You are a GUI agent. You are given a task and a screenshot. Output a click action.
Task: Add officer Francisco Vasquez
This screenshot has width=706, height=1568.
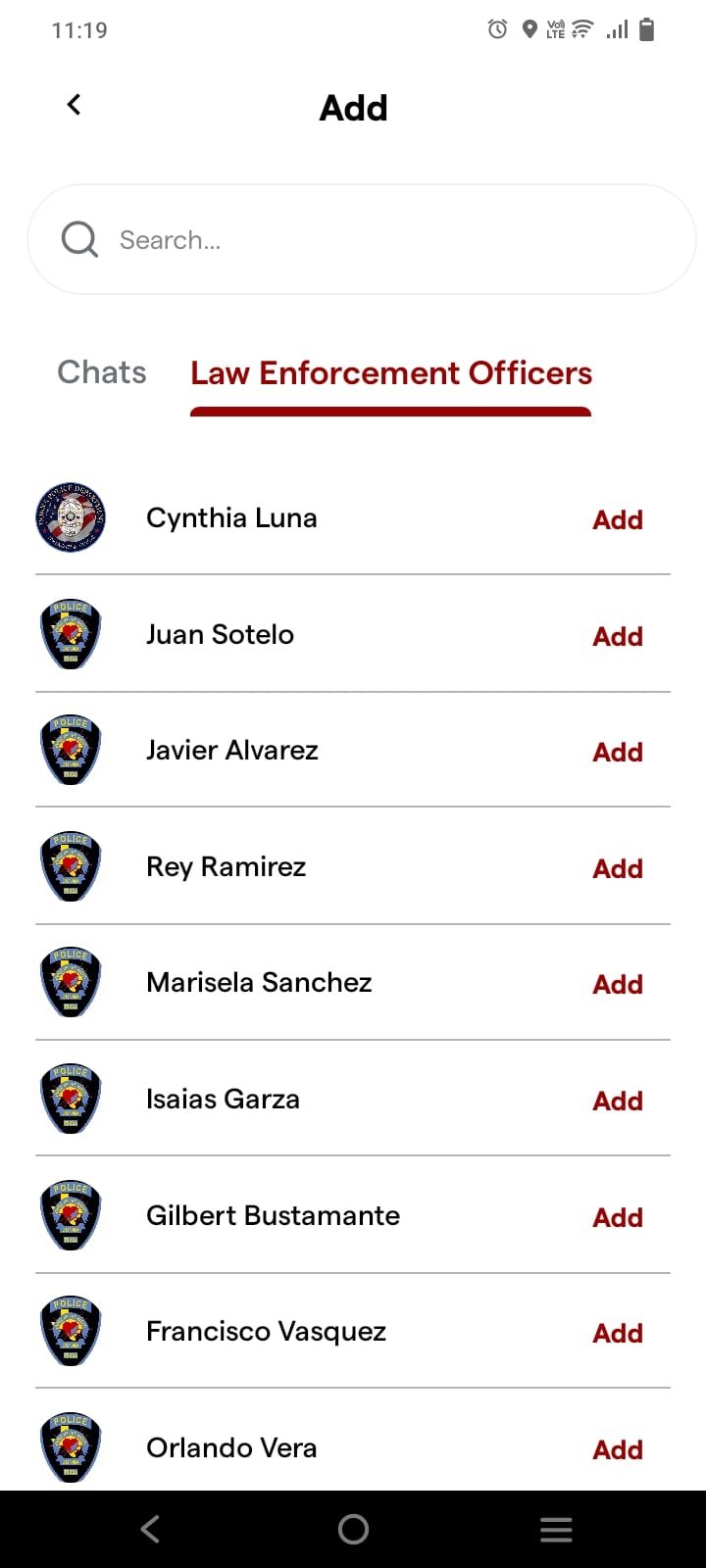pos(618,1333)
